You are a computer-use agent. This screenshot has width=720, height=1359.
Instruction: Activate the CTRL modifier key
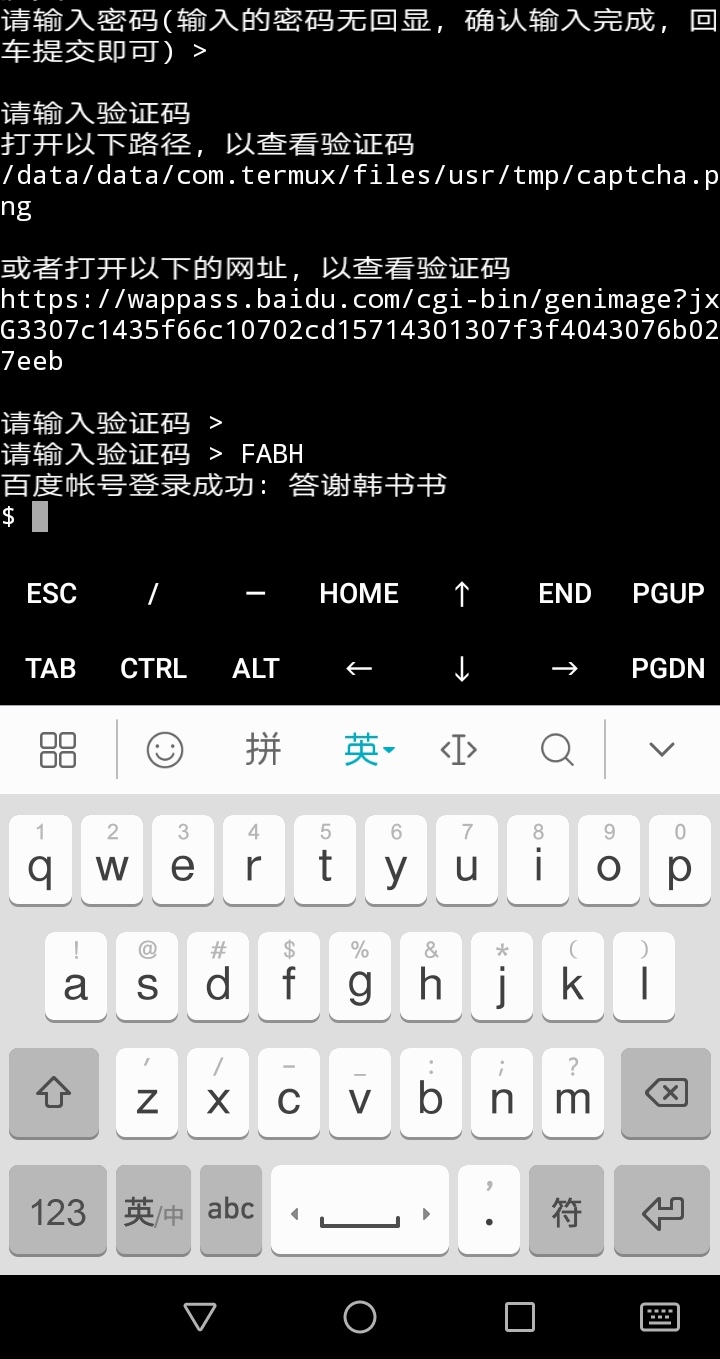pos(154,668)
